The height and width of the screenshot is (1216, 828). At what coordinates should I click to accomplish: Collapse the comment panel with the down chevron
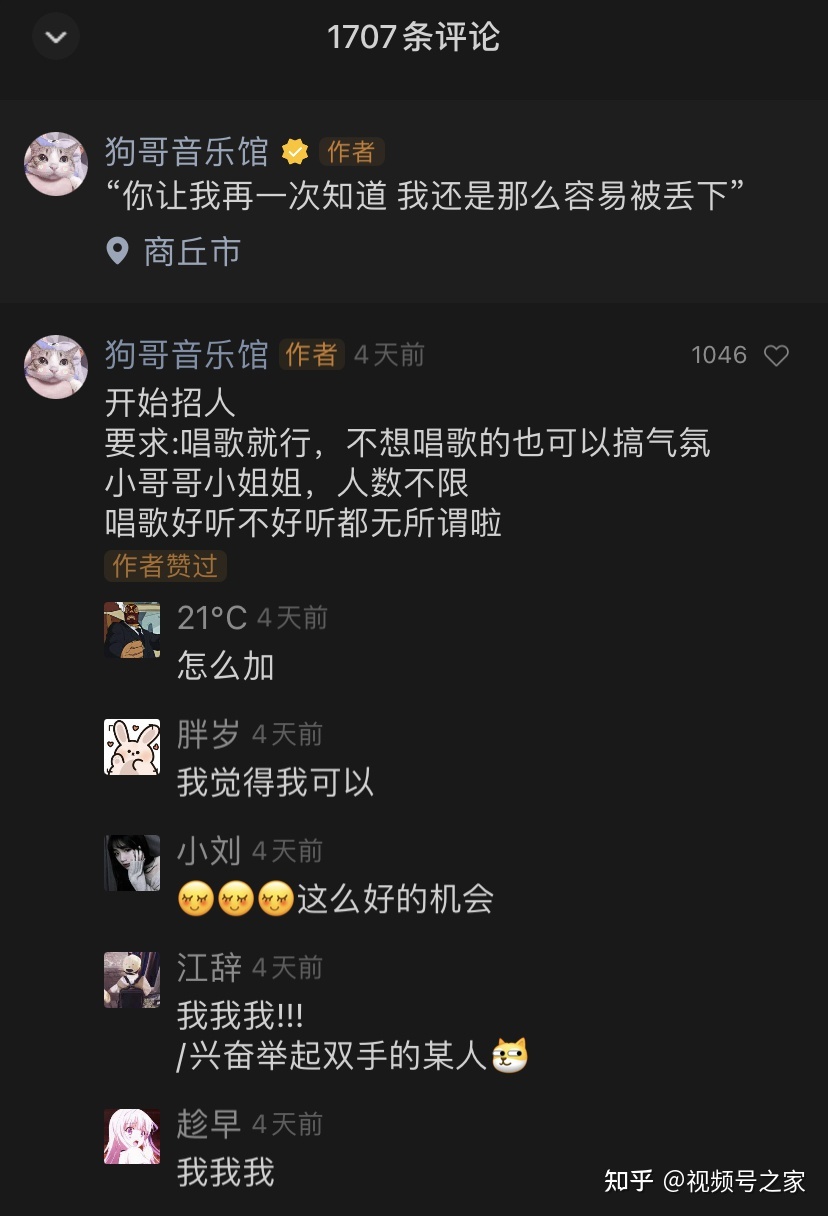coord(55,36)
